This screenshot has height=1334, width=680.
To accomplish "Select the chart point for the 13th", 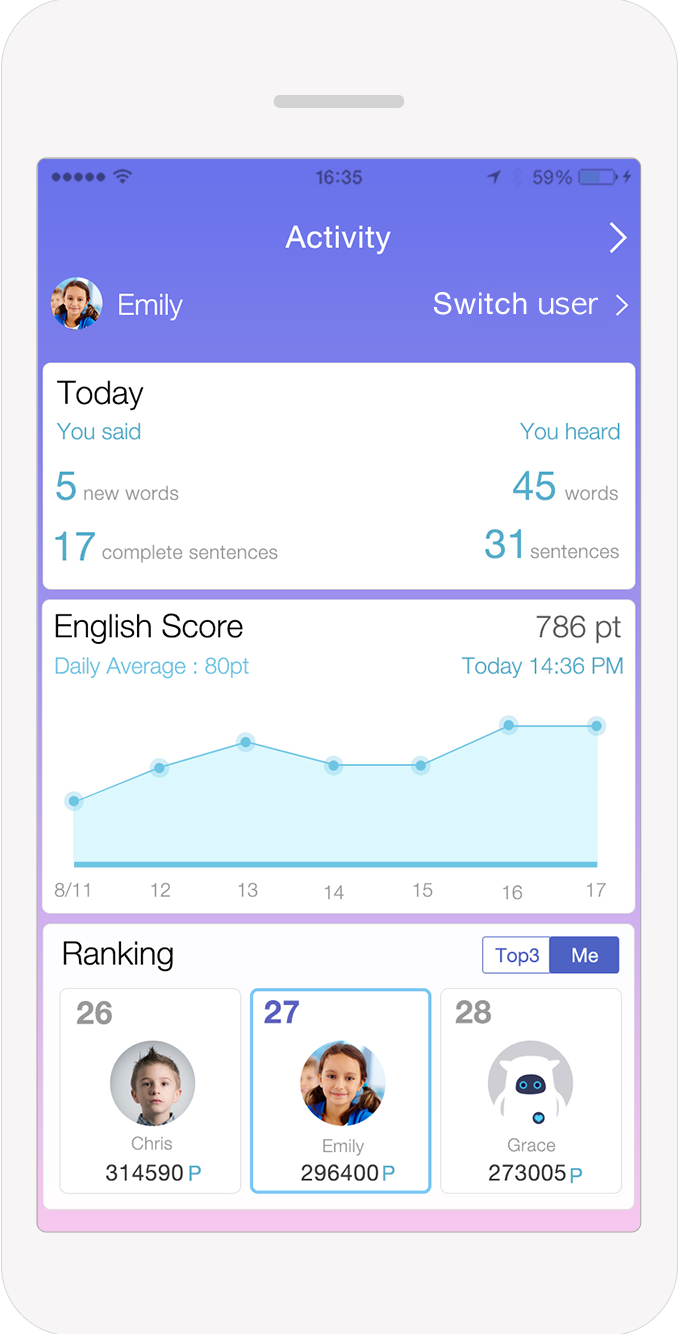I will (246, 742).
